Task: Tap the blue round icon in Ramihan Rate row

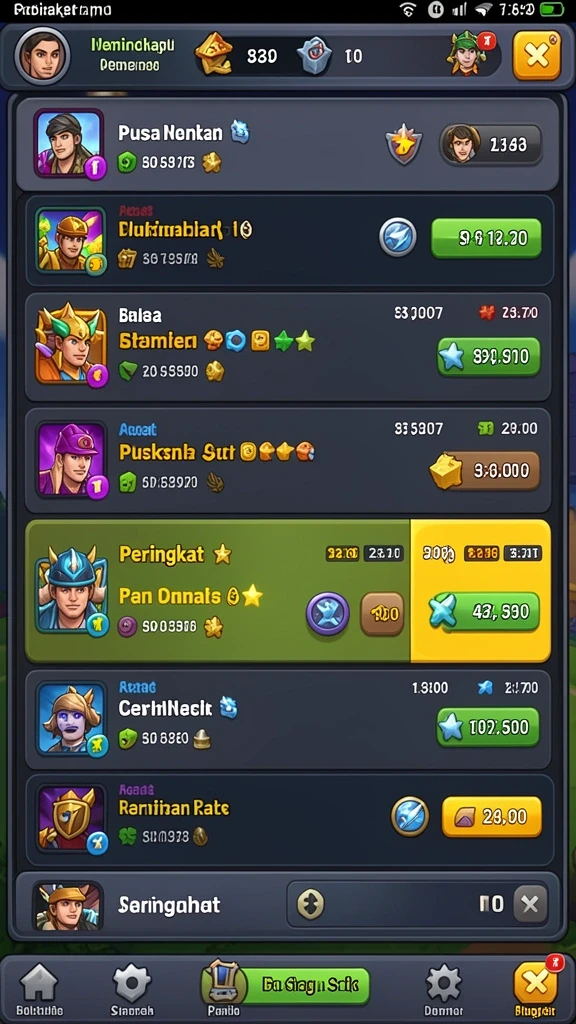Action: point(409,816)
